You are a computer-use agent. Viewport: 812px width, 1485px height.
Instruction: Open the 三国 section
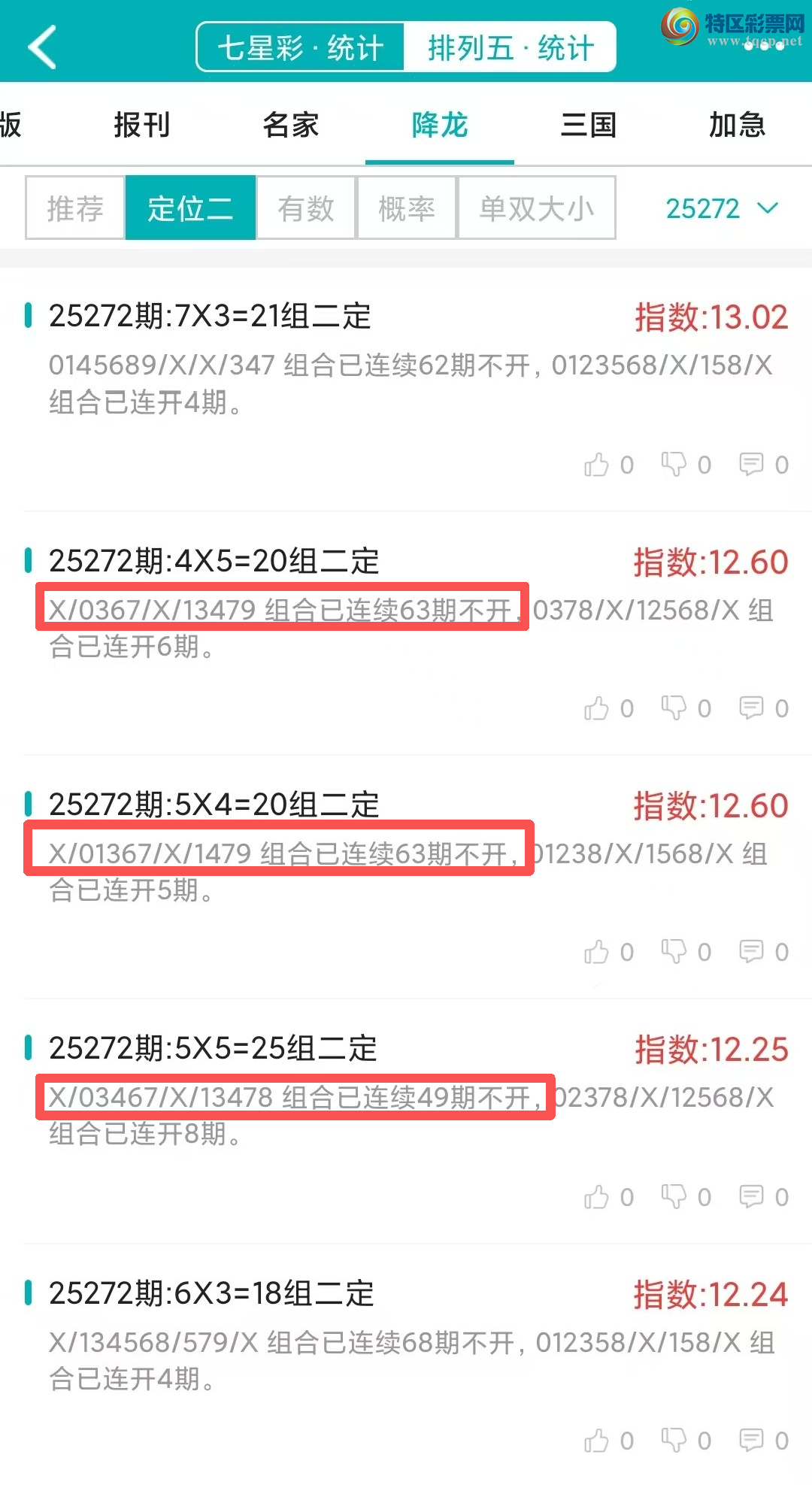589,125
